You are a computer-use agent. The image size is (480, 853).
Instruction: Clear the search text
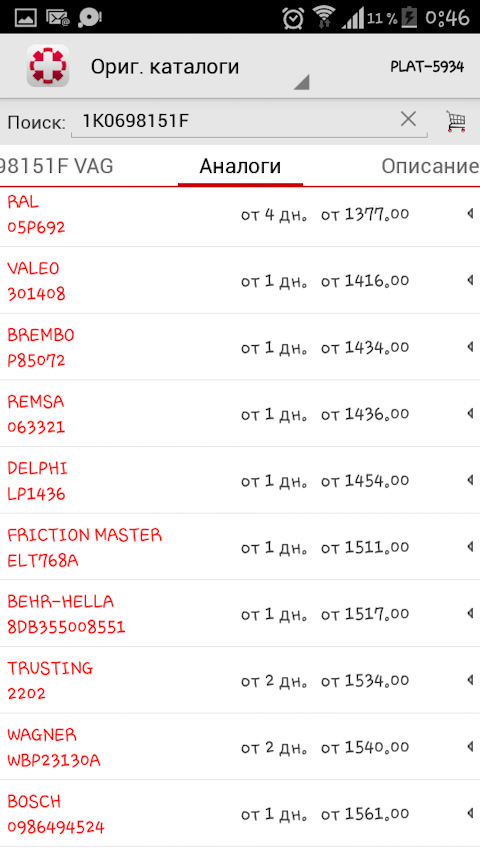point(408,119)
